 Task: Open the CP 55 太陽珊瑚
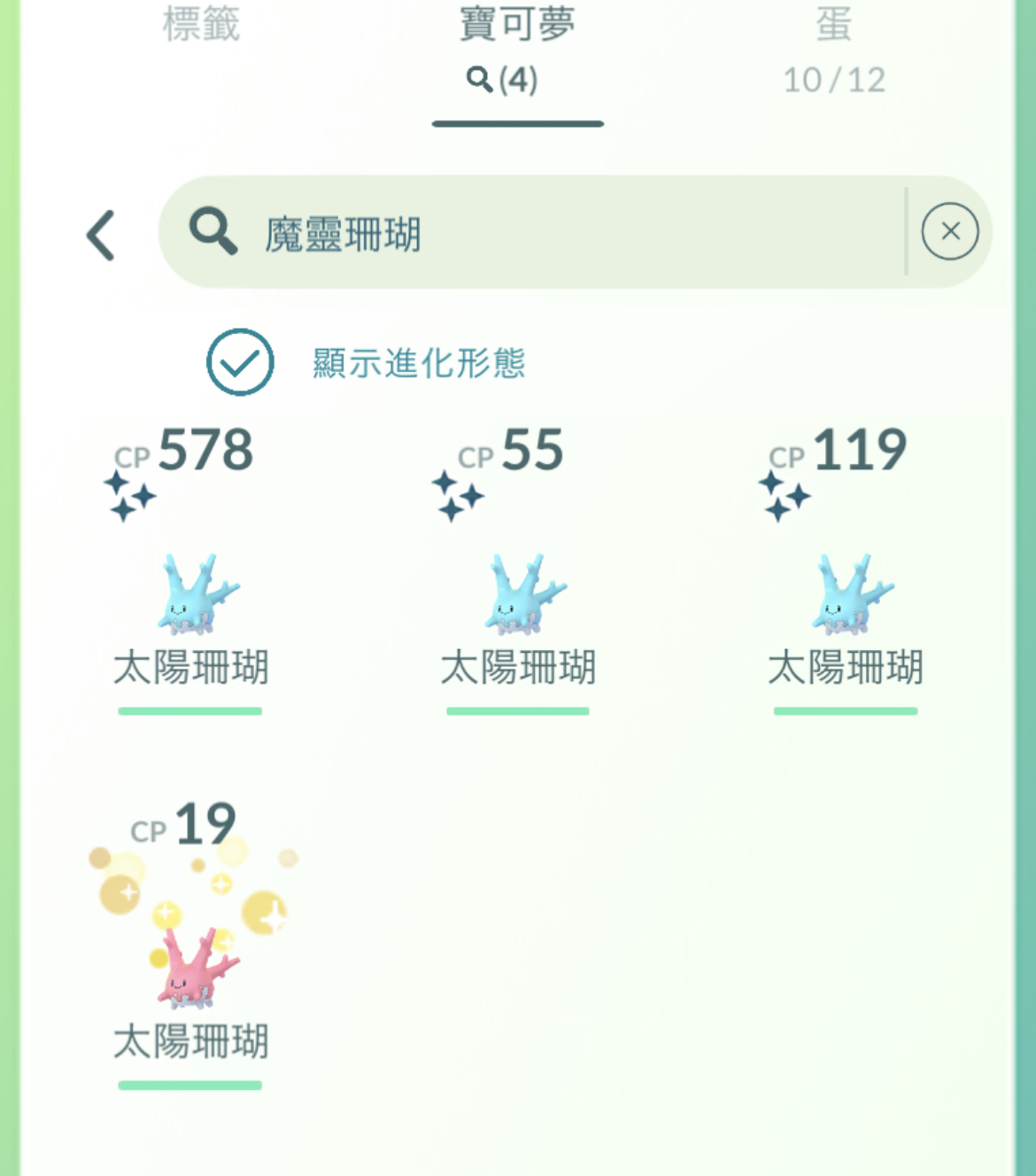tap(518, 593)
